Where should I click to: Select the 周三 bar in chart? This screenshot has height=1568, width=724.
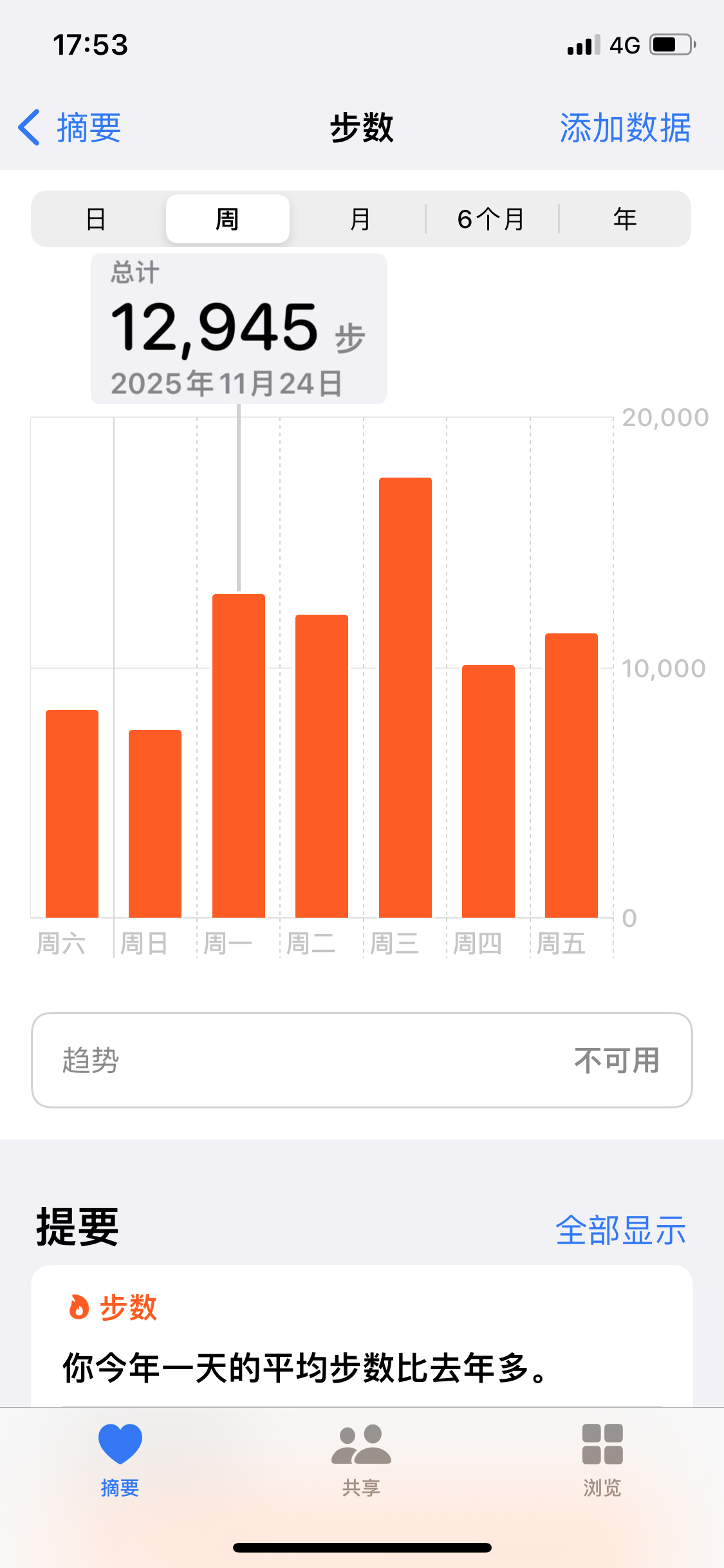click(405, 698)
